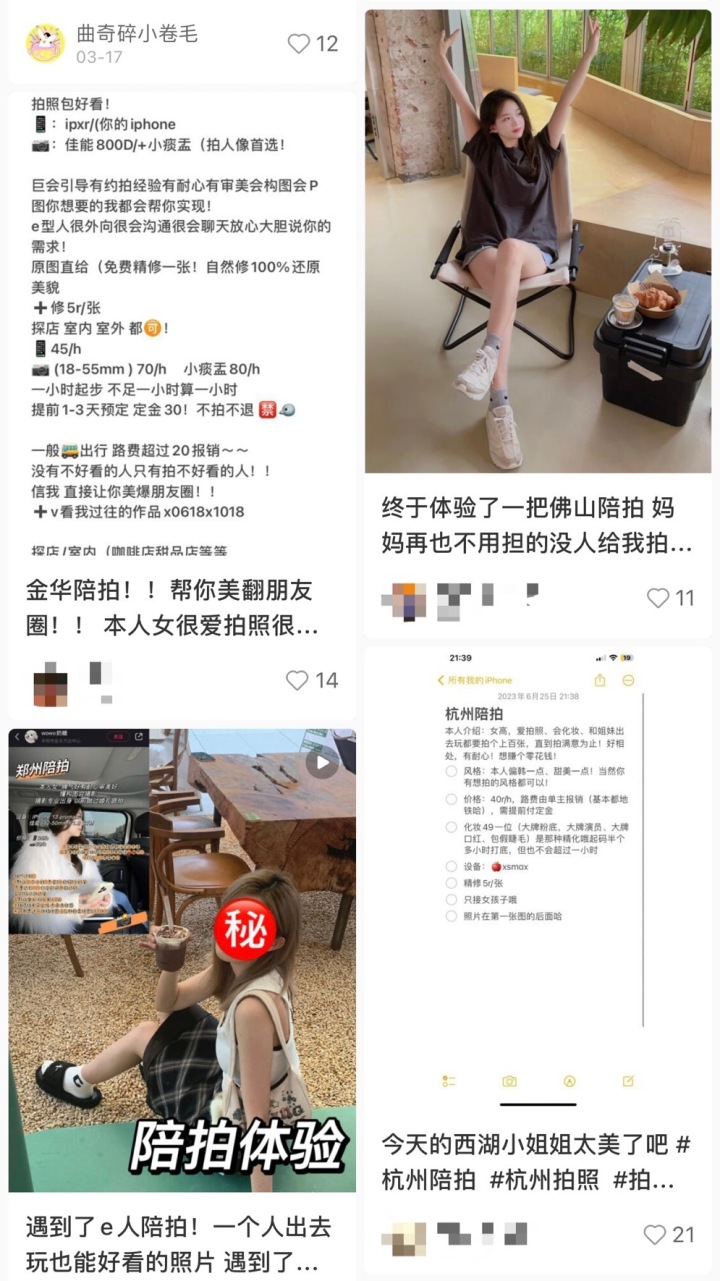Open the title 终于体验了一把佛山陪拍
Screen dimensions: 720x1281
tap(536, 526)
